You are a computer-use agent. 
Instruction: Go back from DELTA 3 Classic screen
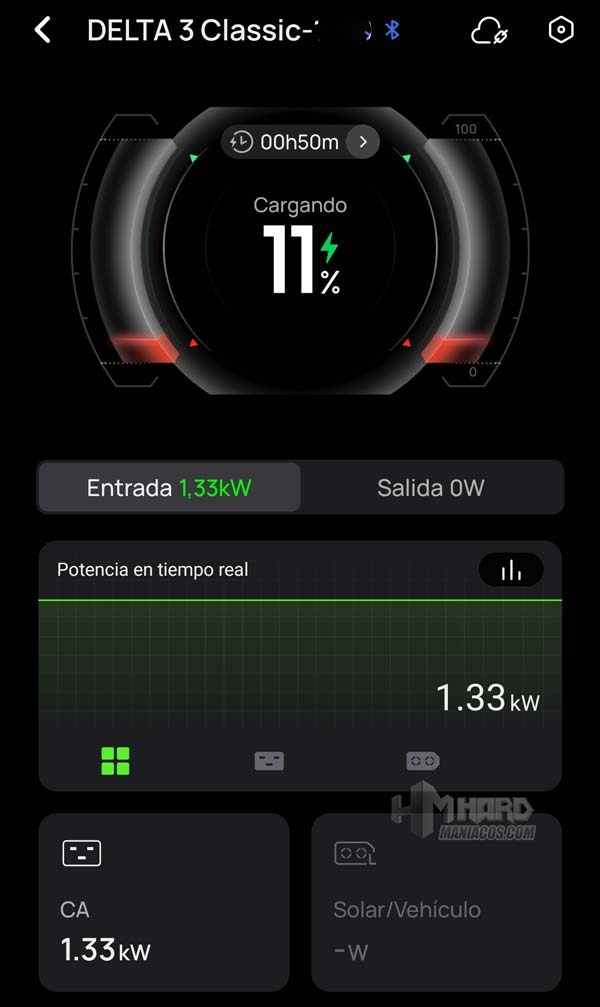pyautogui.click(x=42, y=30)
